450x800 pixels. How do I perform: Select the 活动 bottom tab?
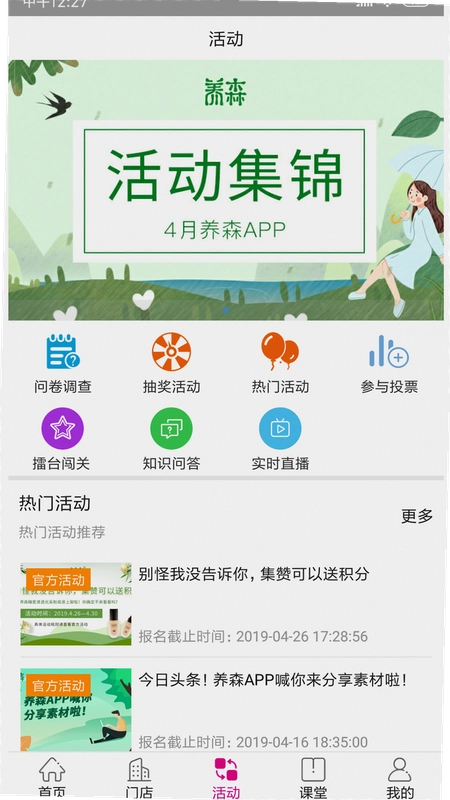[x=226, y=777]
